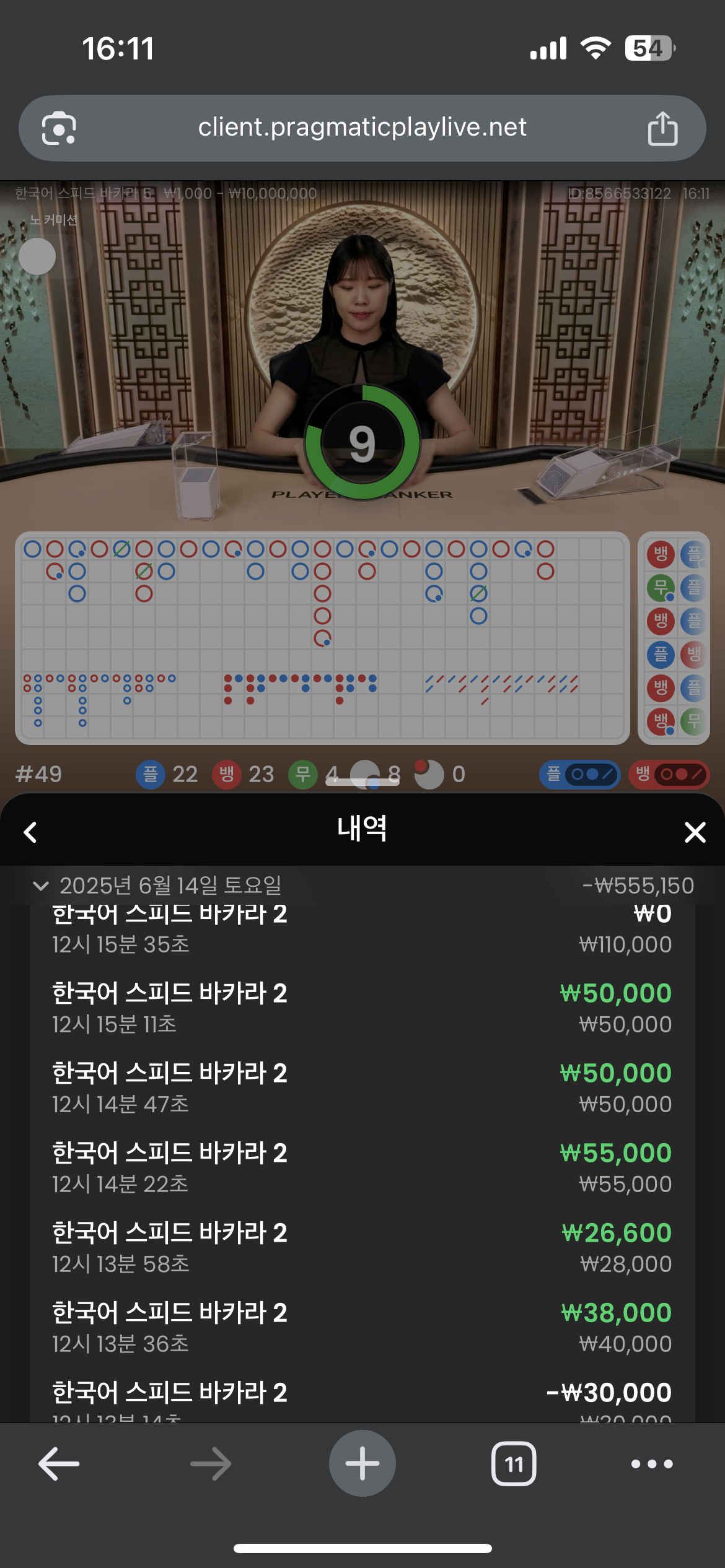This screenshot has width=725, height=1568.
Task: Open the camera search icon in address bar
Action: [x=59, y=128]
